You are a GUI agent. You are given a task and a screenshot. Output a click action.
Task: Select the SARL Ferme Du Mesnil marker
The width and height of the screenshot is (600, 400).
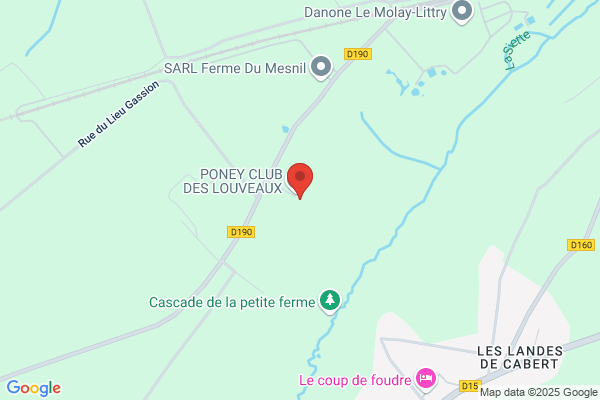321,68
